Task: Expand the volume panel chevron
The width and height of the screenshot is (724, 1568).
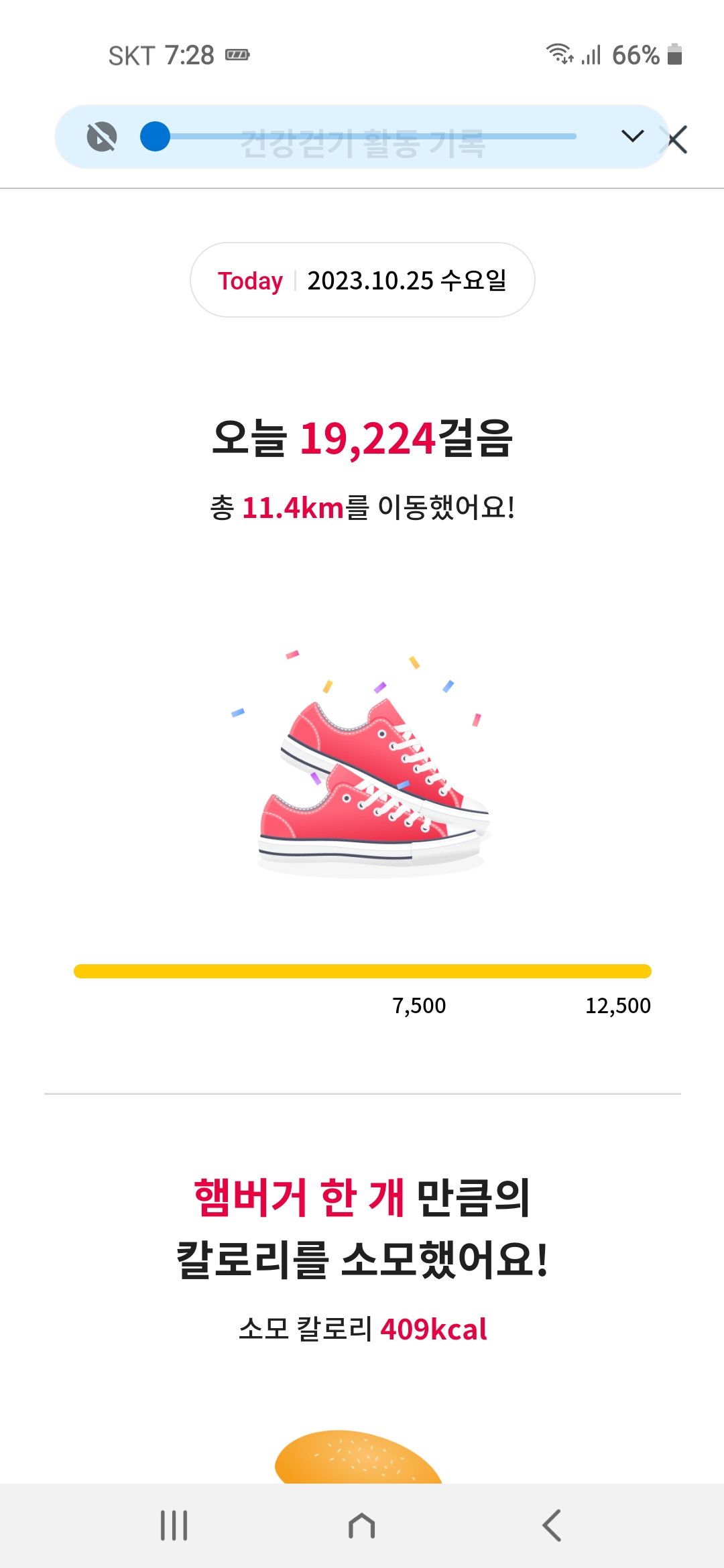Action: [632, 137]
